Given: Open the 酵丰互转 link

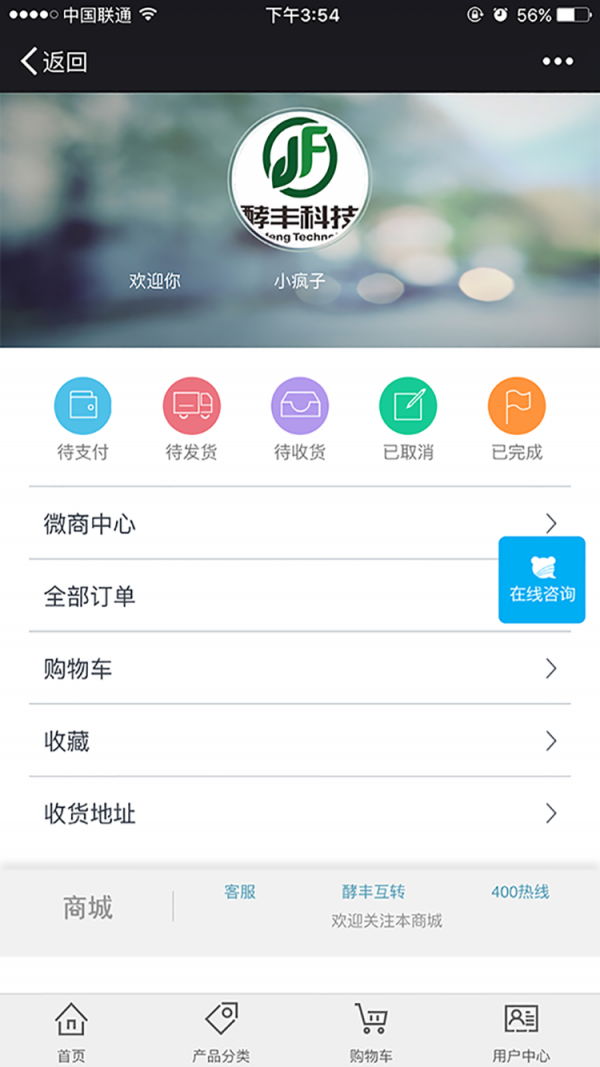Looking at the screenshot, I should tap(373, 891).
